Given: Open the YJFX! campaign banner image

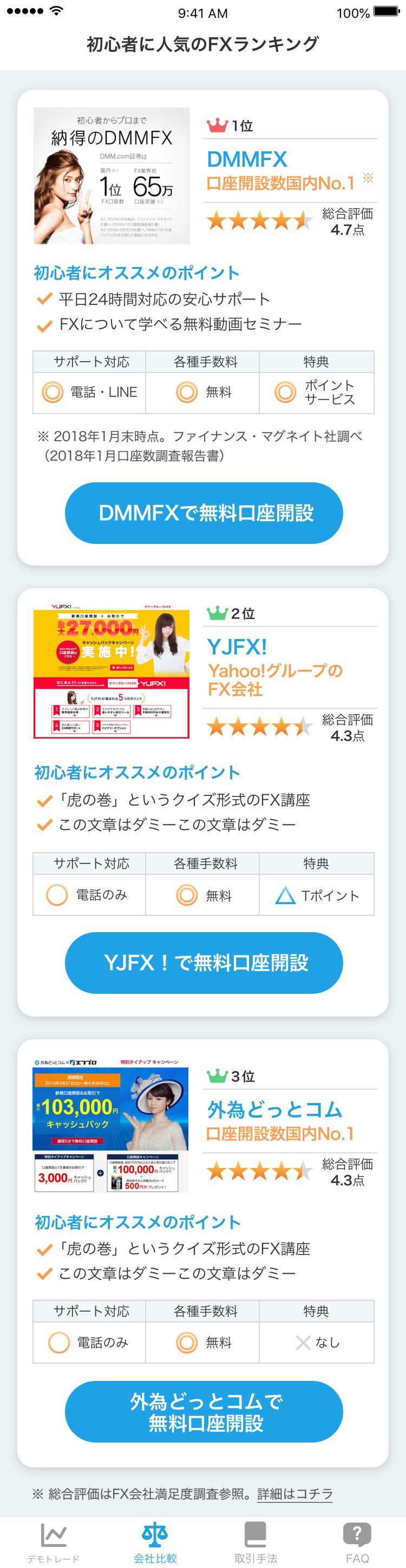Looking at the screenshot, I should click(112, 672).
